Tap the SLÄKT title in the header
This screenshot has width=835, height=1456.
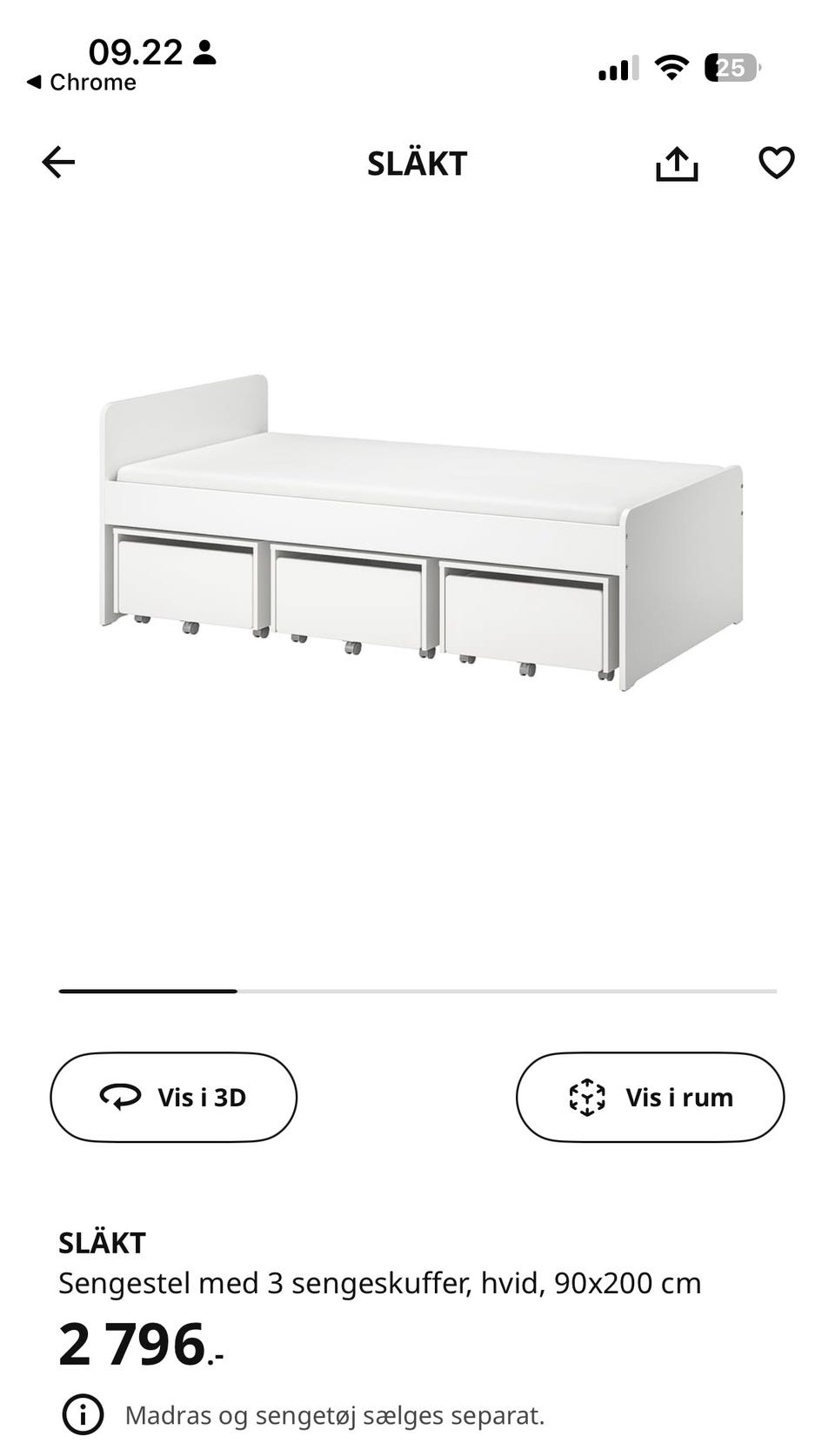tap(417, 164)
